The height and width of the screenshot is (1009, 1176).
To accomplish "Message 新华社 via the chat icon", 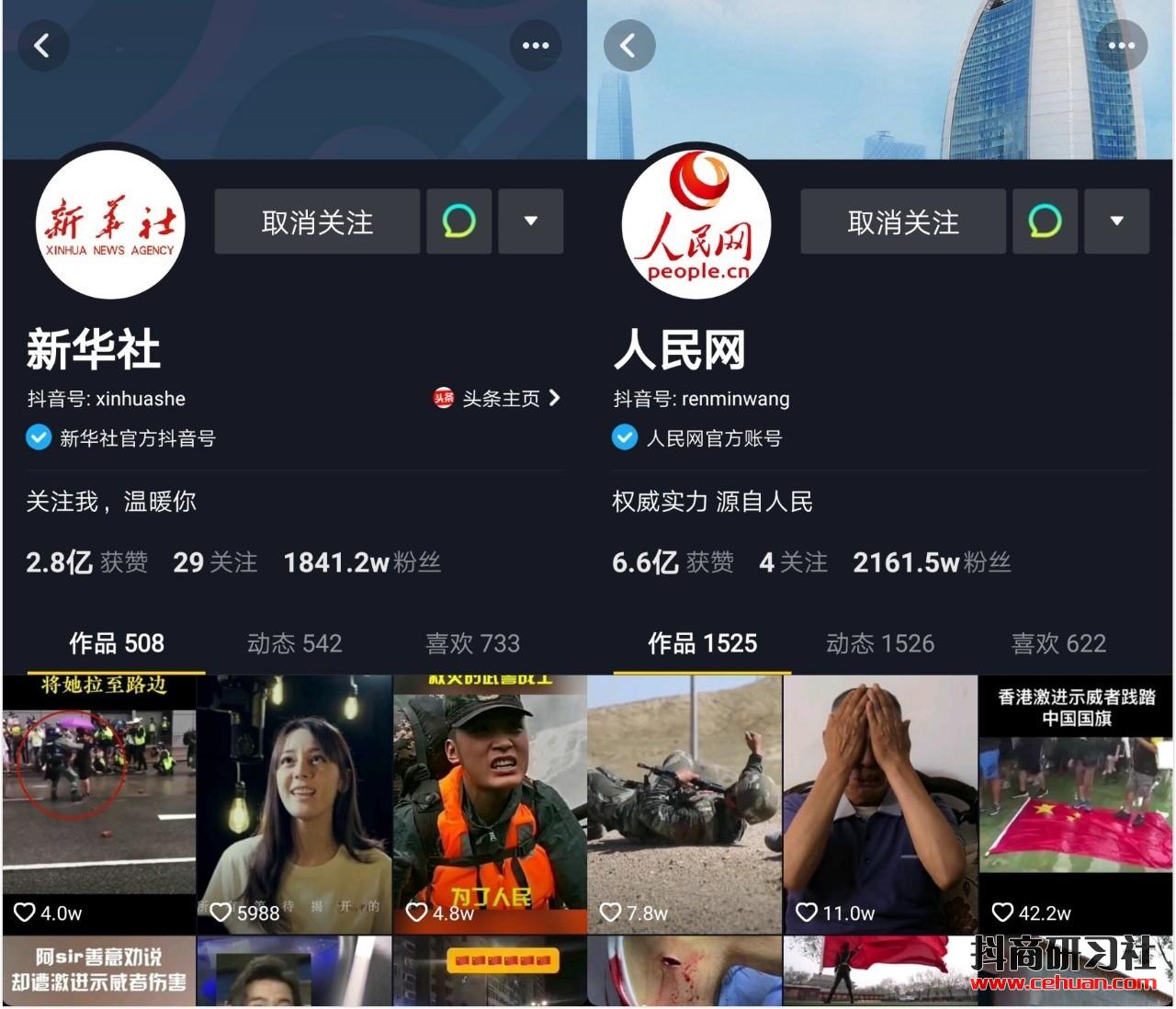I will click(458, 221).
